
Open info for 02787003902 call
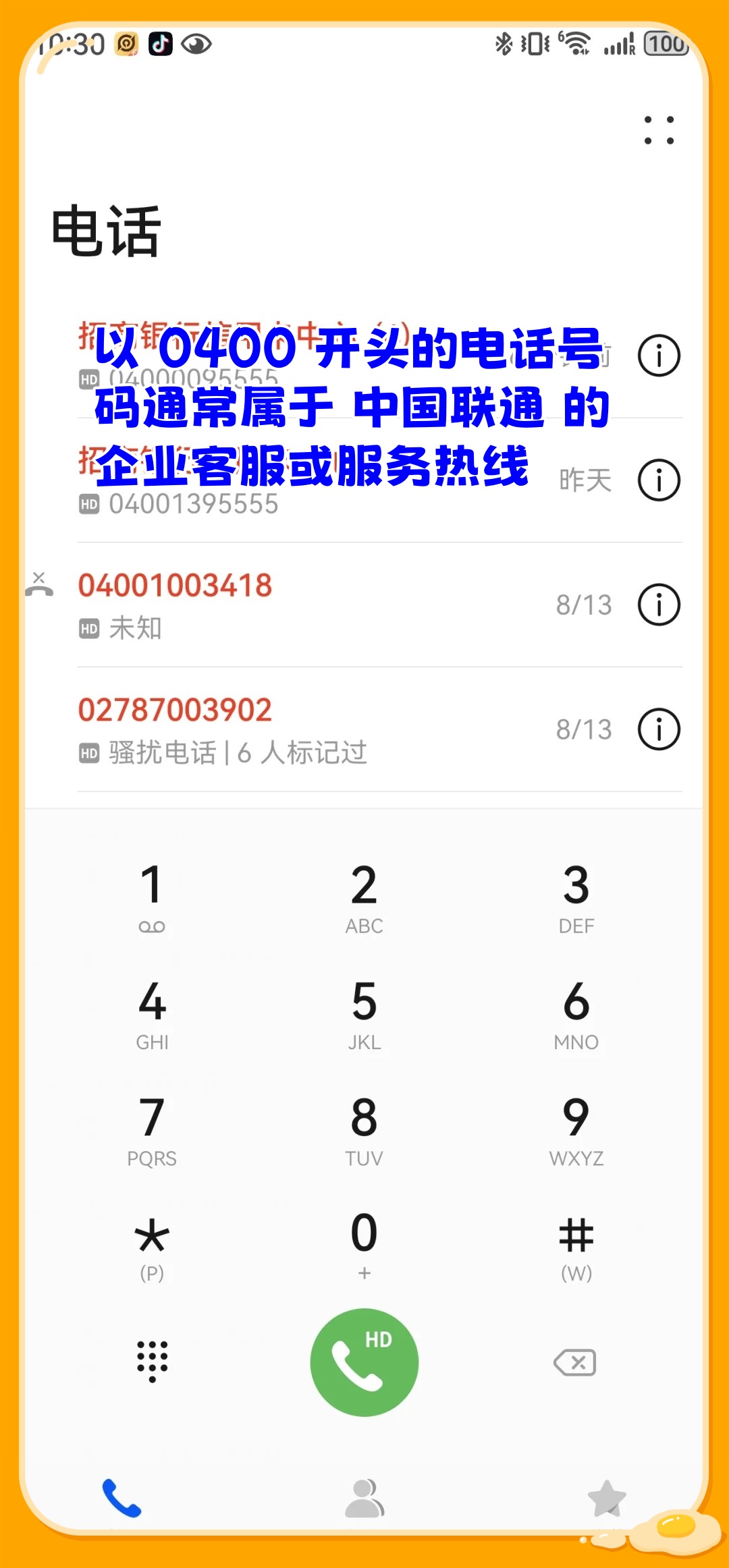pos(659,729)
